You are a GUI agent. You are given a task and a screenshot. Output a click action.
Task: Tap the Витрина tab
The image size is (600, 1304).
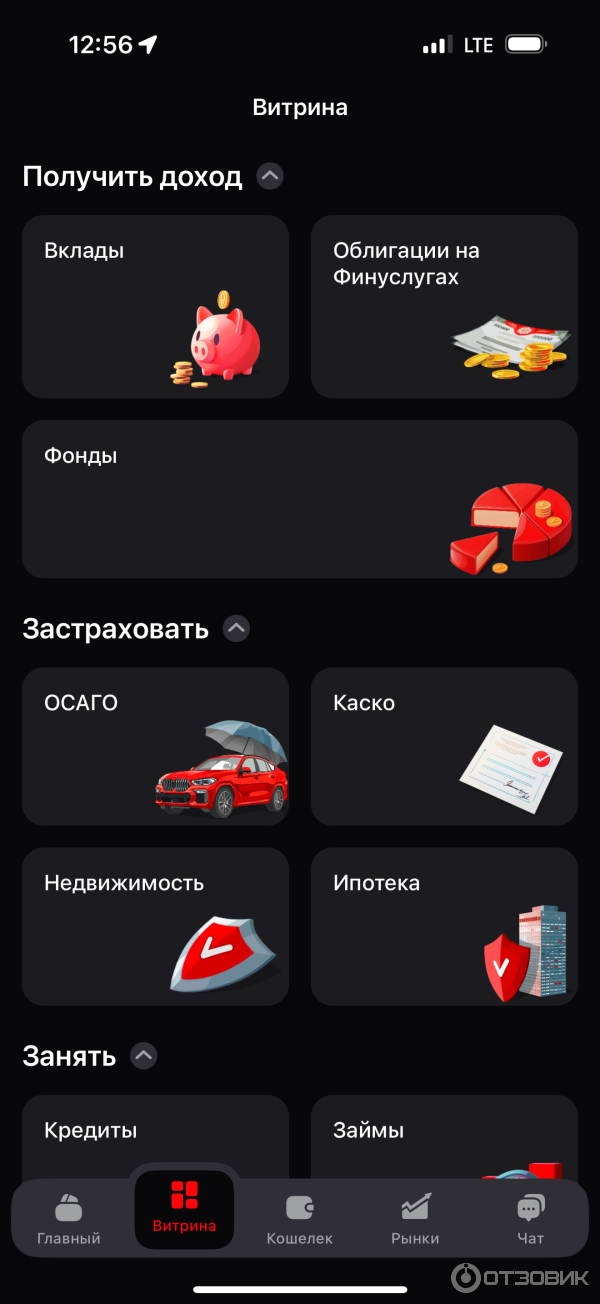(184, 1208)
